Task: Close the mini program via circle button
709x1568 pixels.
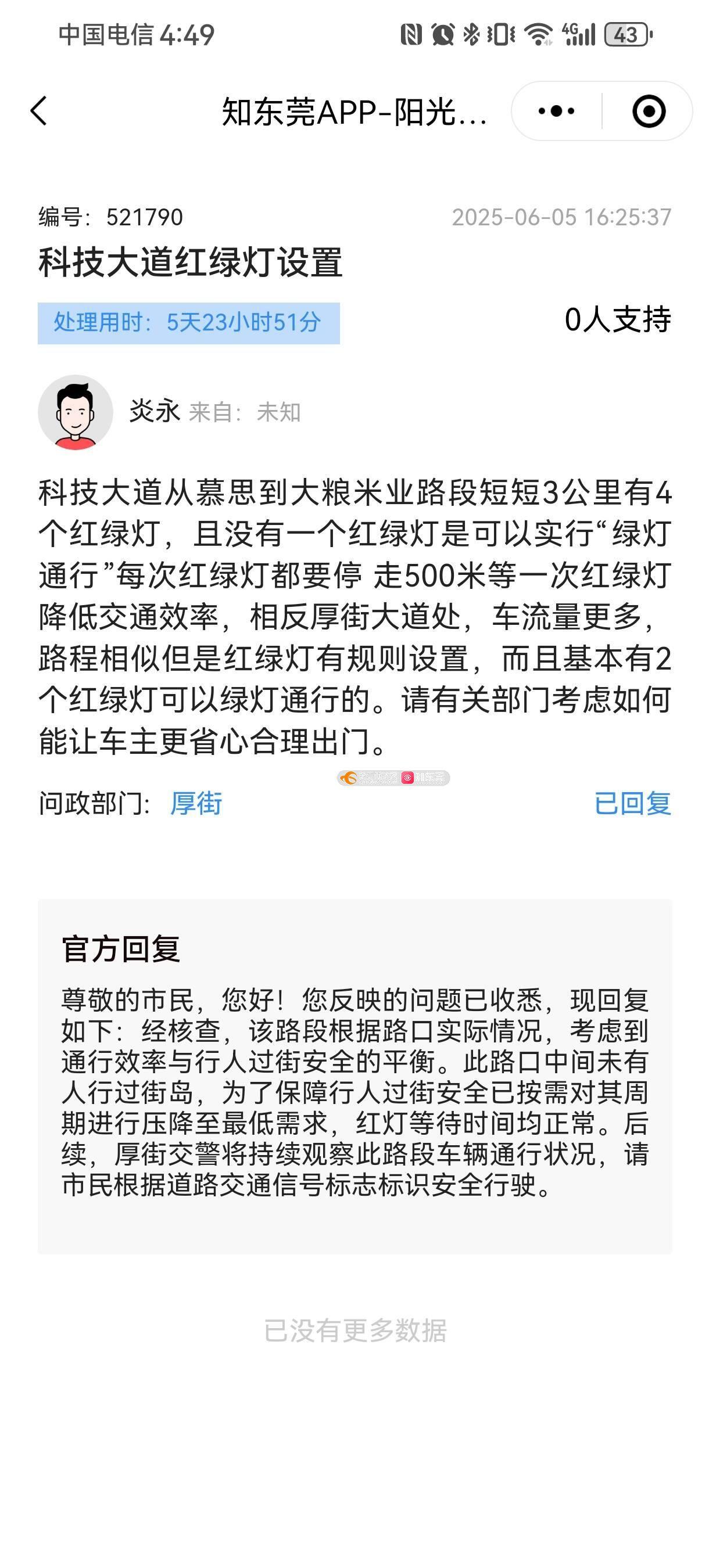Action: pos(648,112)
